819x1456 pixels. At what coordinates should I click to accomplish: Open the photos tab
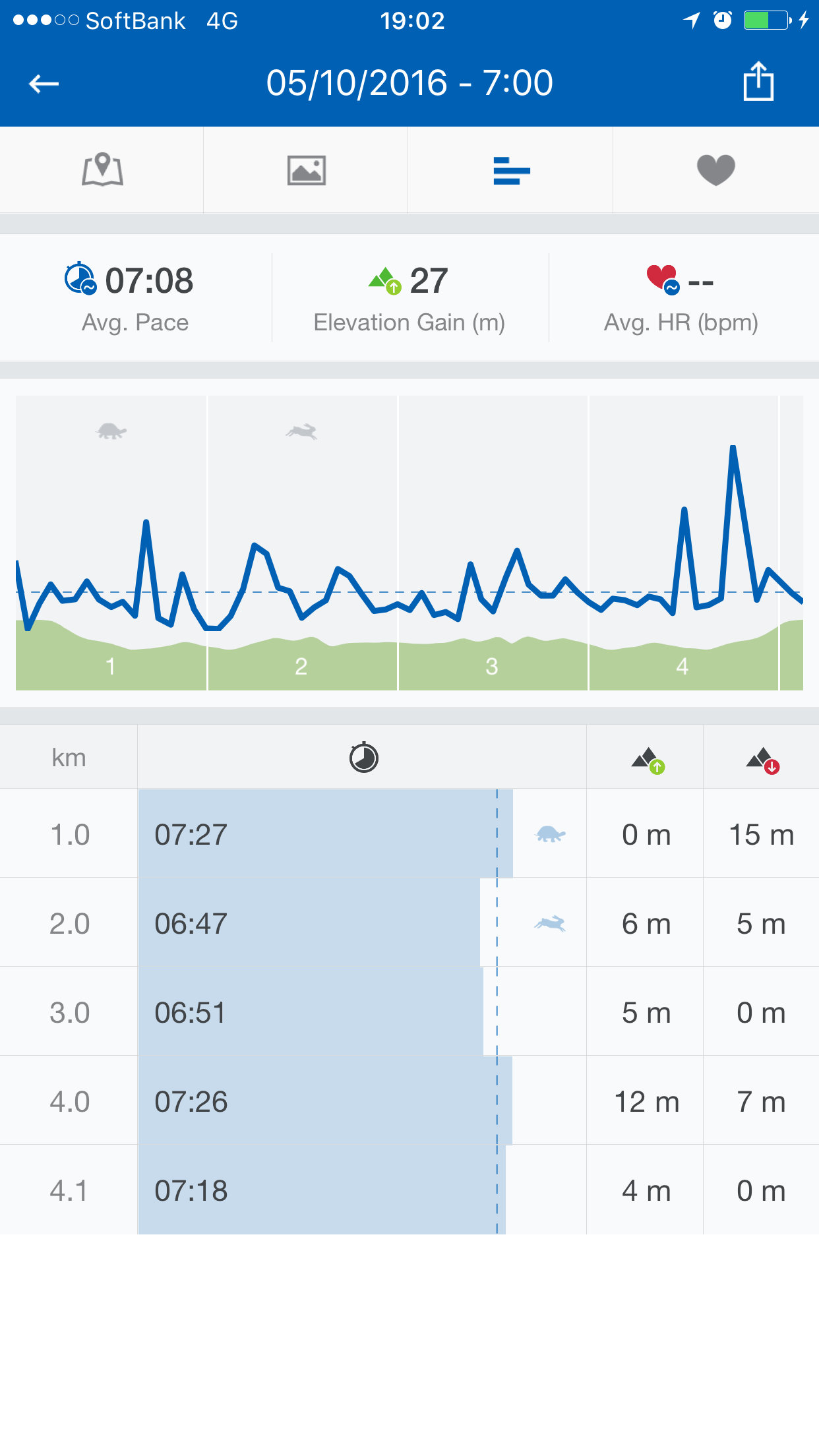click(x=306, y=170)
